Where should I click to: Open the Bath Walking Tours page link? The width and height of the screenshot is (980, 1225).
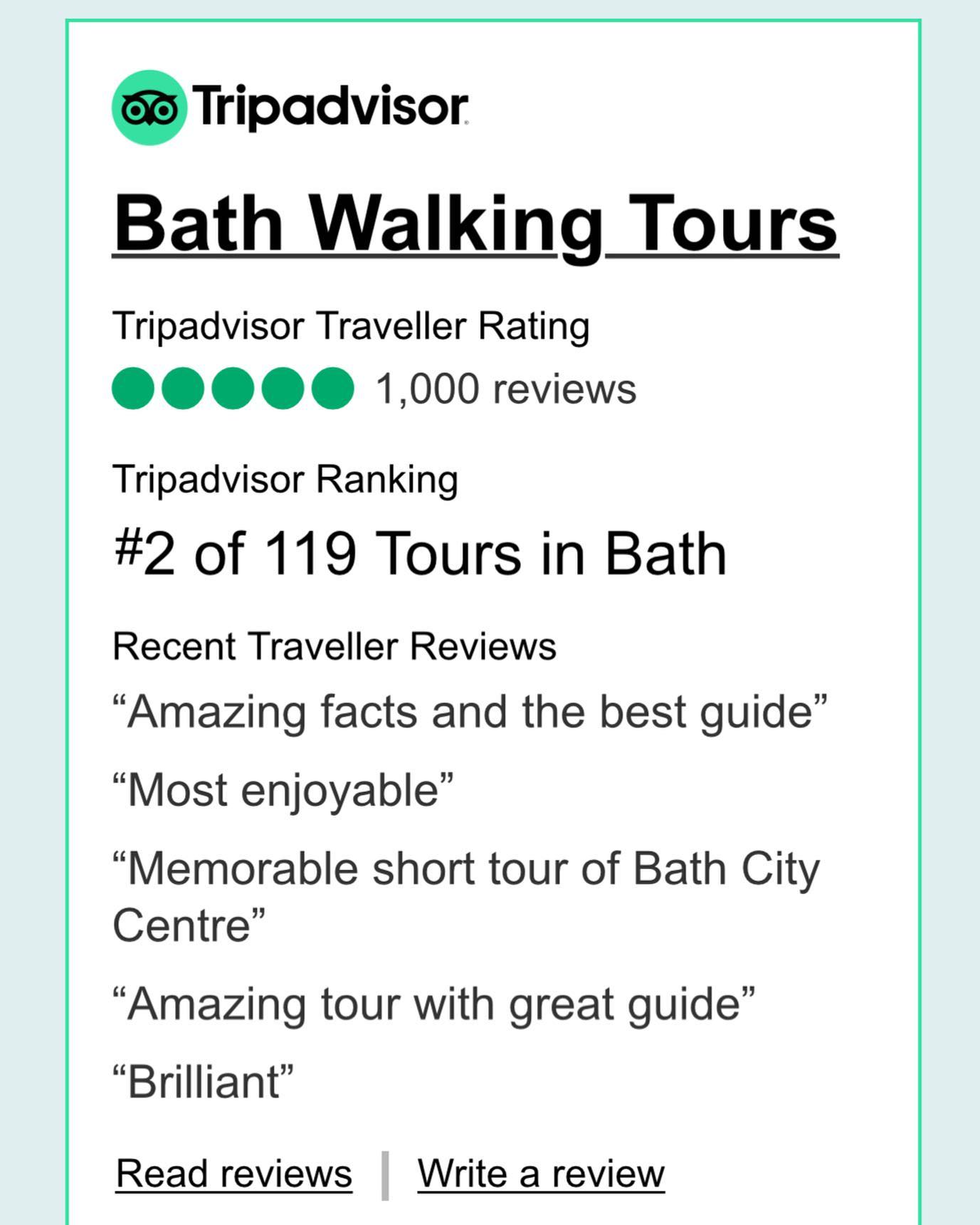point(477,224)
